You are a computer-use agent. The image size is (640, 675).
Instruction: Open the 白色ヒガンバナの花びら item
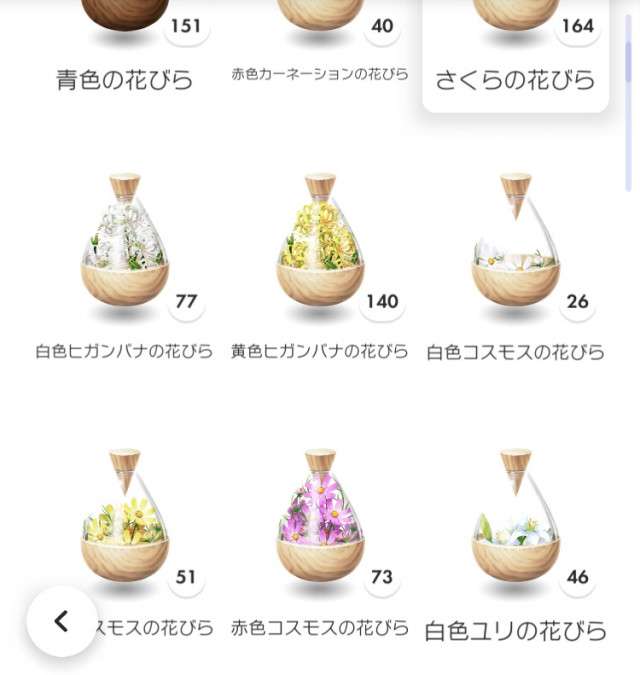coord(124,250)
